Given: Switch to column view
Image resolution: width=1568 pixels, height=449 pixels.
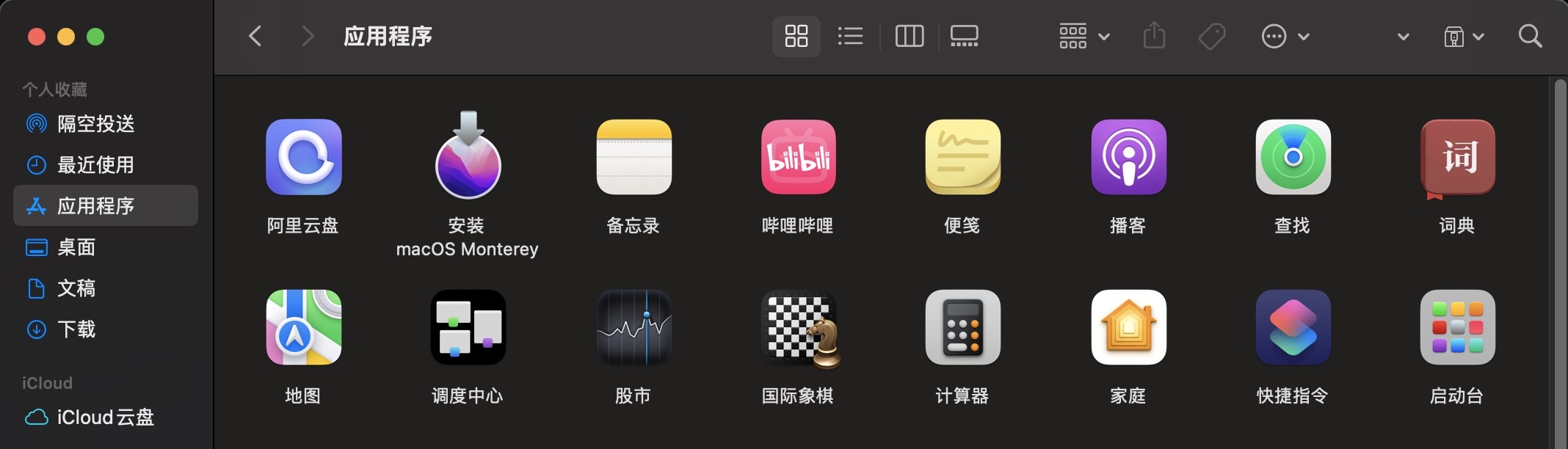Looking at the screenshot, I should 909,36.
